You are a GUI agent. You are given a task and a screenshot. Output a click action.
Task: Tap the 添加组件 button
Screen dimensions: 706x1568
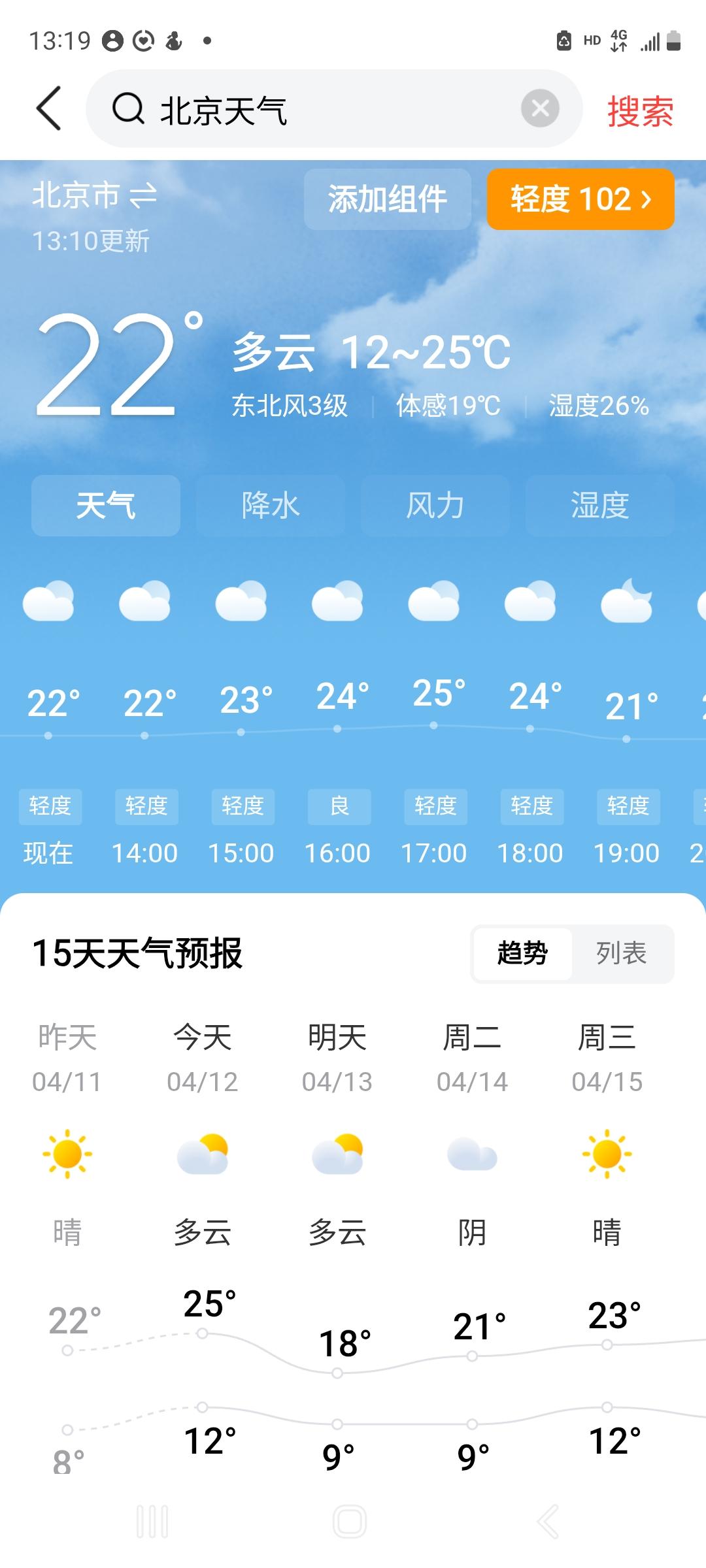coord(388,200)
